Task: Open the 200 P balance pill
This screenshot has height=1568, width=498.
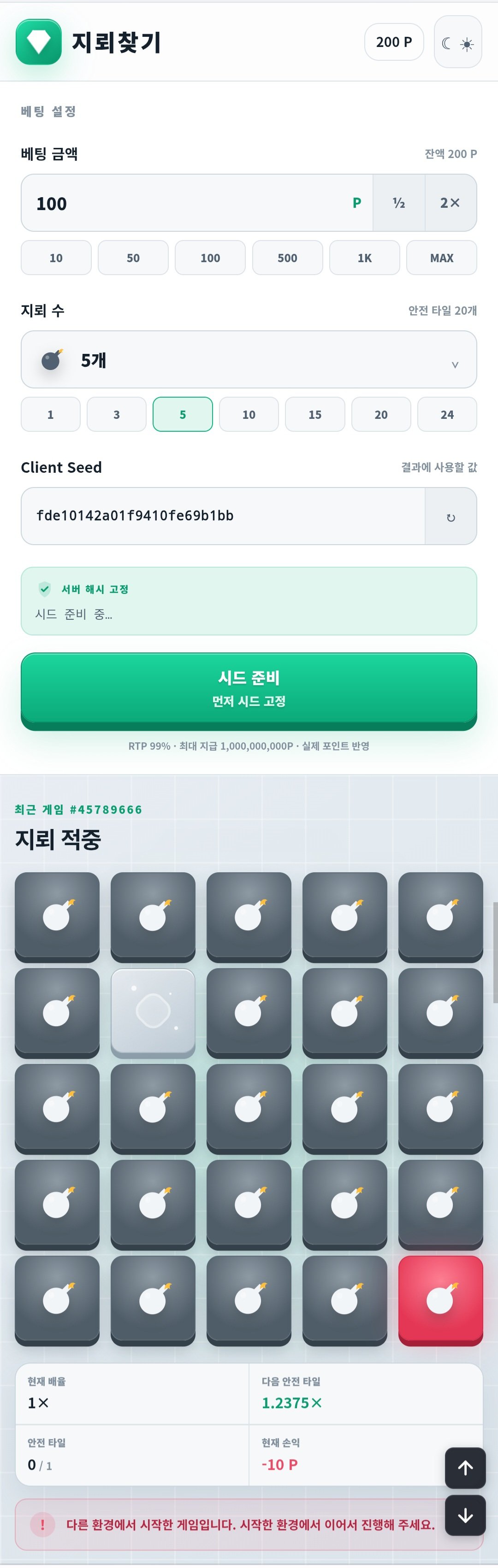Action: (394, 42)
